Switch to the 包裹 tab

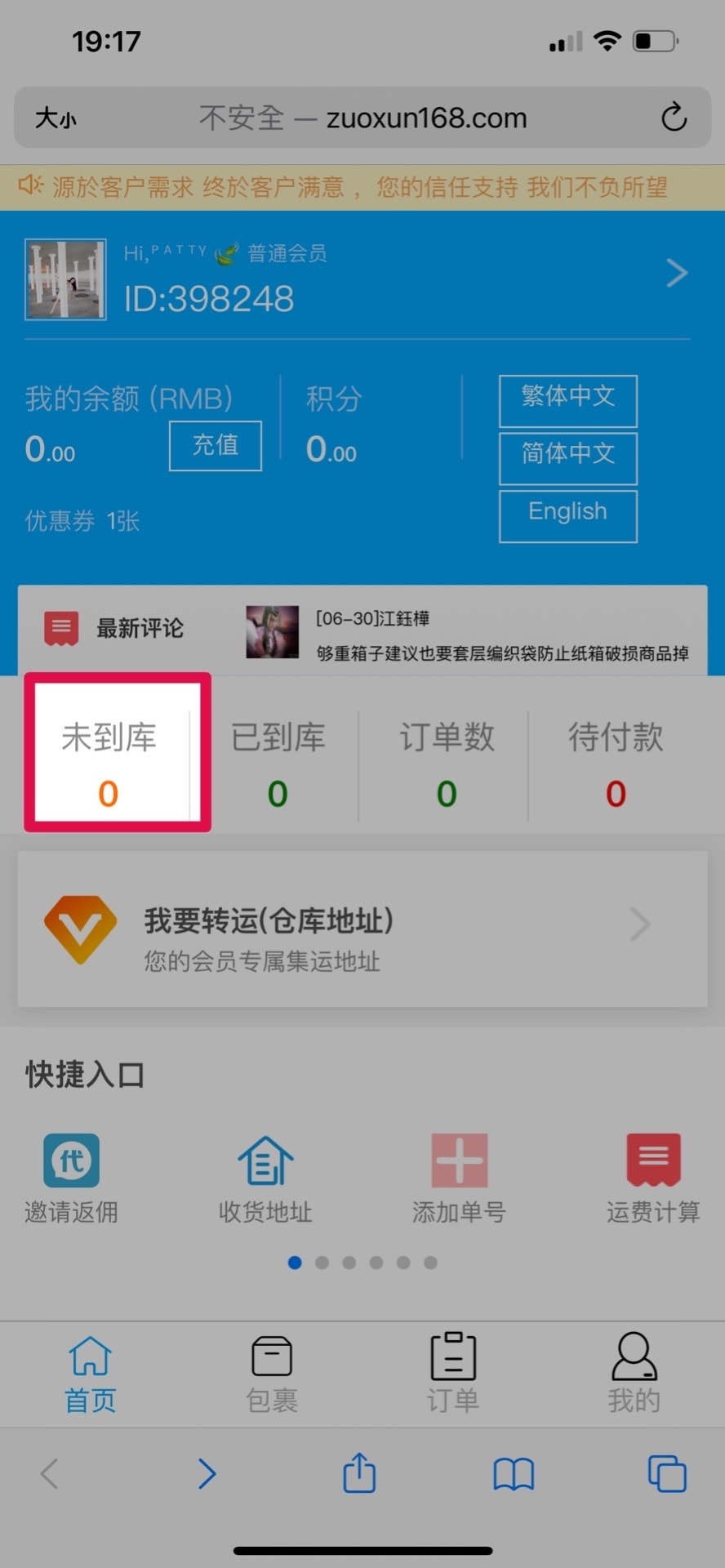[x=272, y=1374]
